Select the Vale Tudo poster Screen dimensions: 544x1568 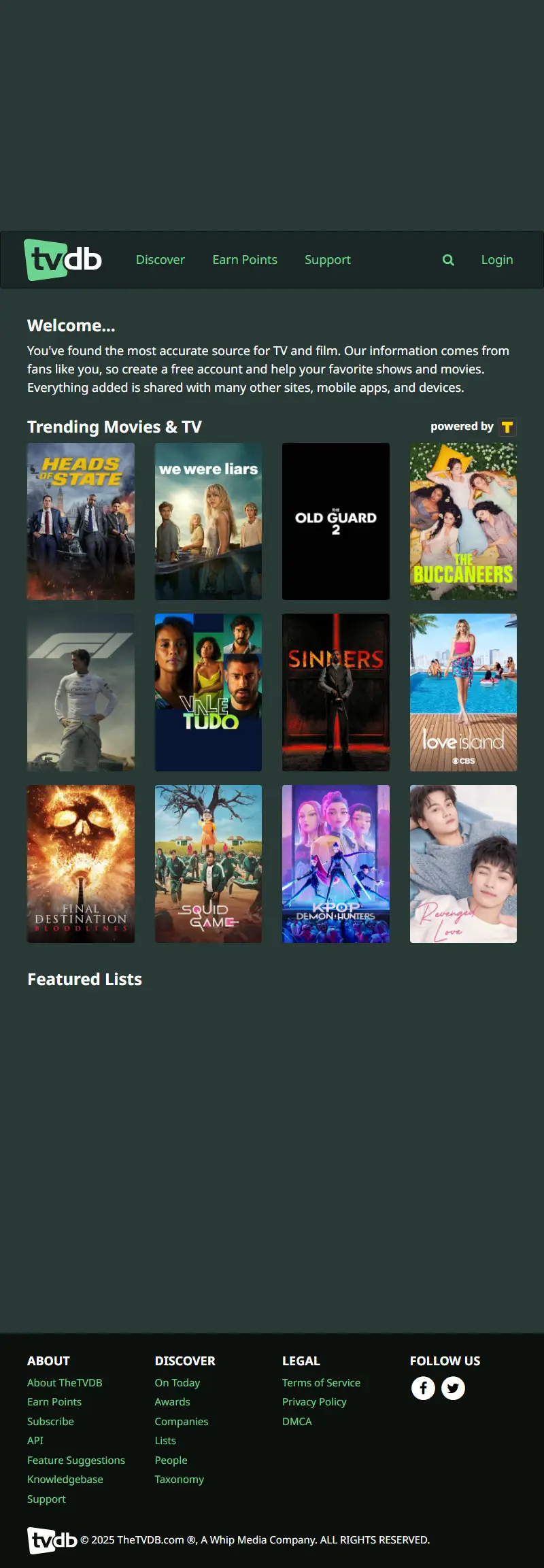[x=208, y=693]
